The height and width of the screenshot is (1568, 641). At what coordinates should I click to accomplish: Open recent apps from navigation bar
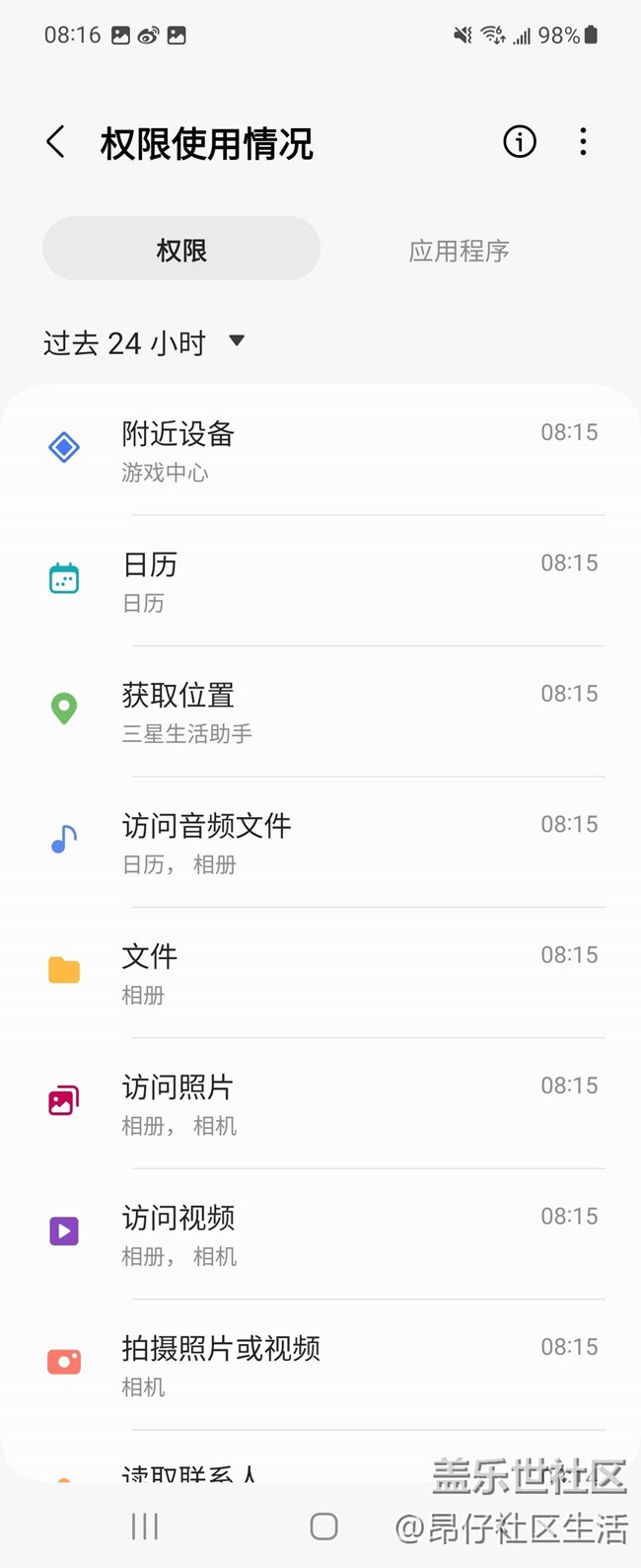(x=145, y=1527)
